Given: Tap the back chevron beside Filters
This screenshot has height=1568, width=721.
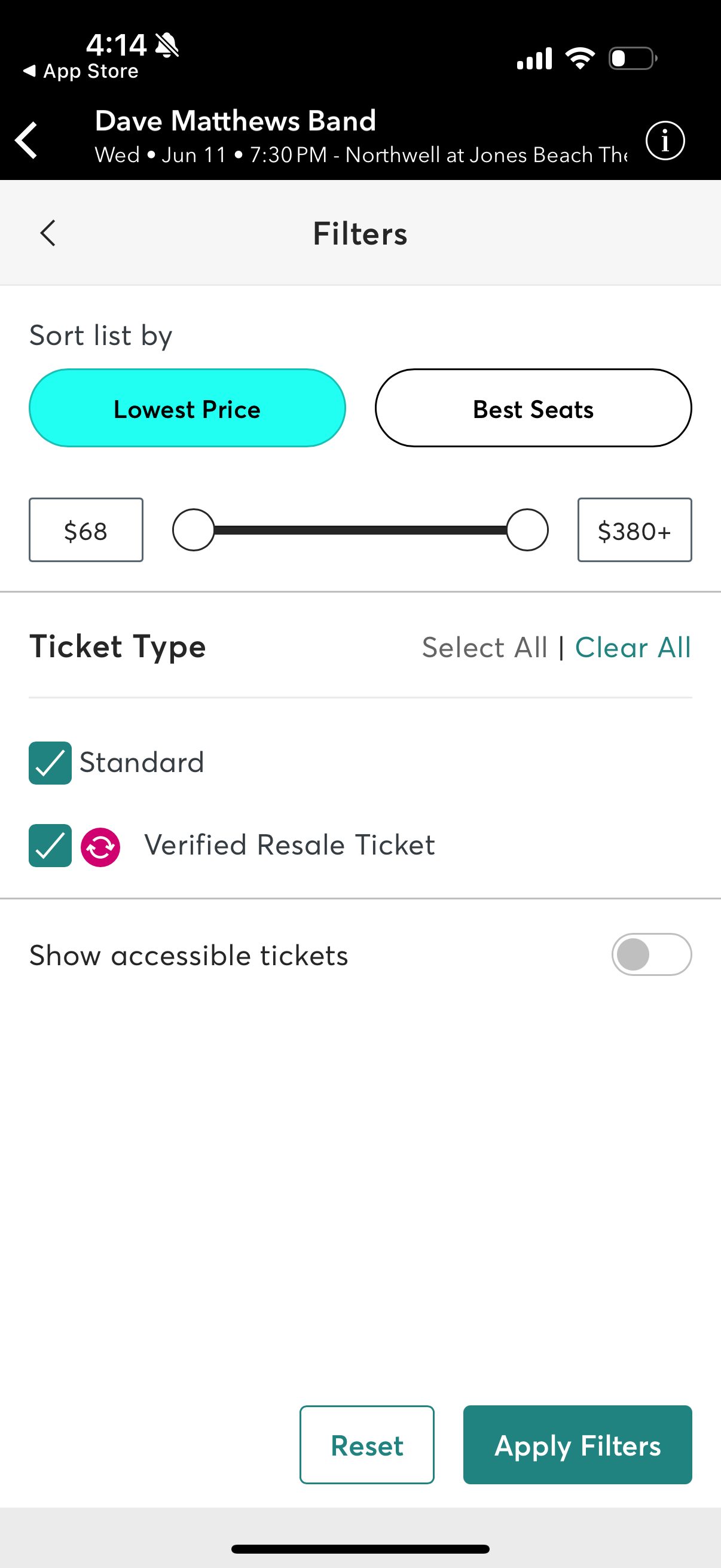Looking at the screenshot, I should [x=47, y=233].
